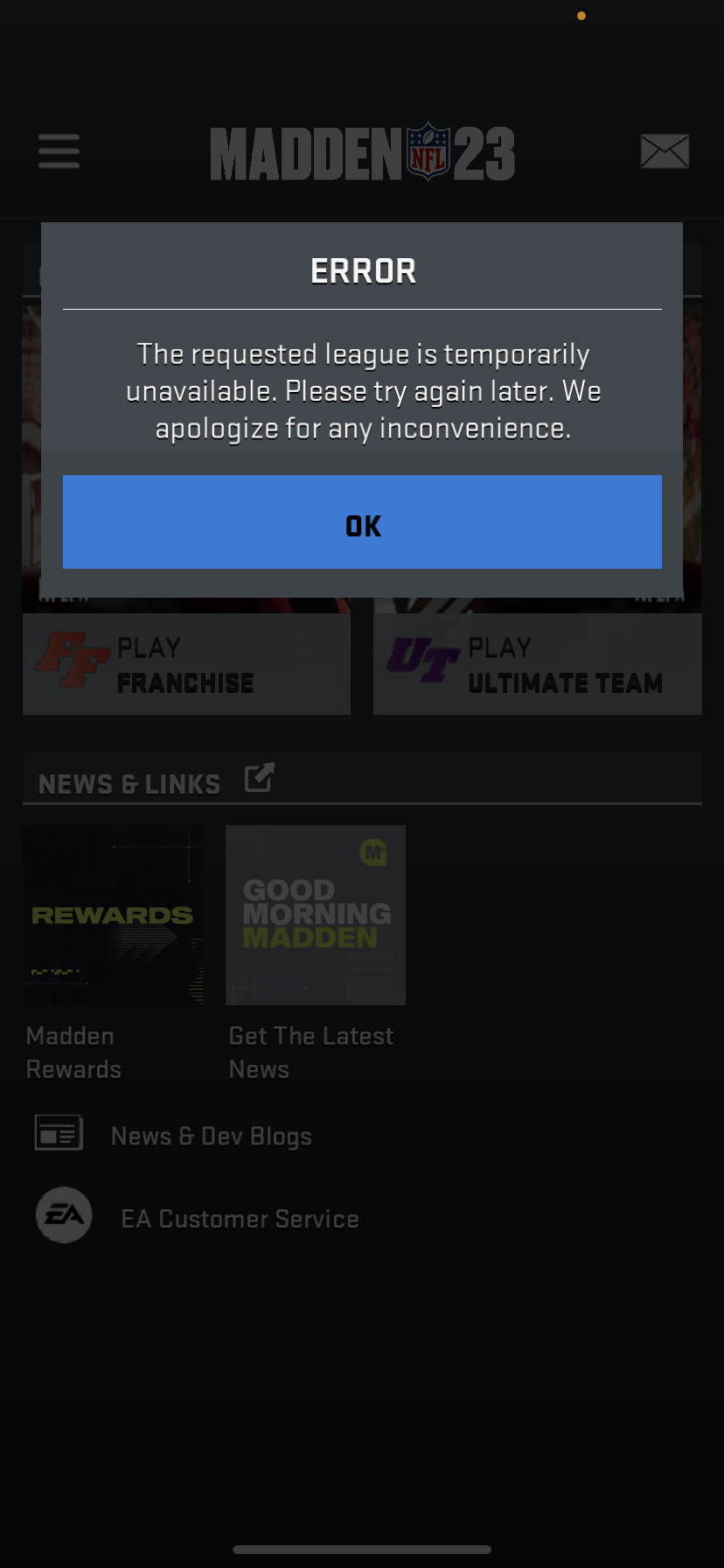Select Play Ultimate Team

tap(538, 664)
